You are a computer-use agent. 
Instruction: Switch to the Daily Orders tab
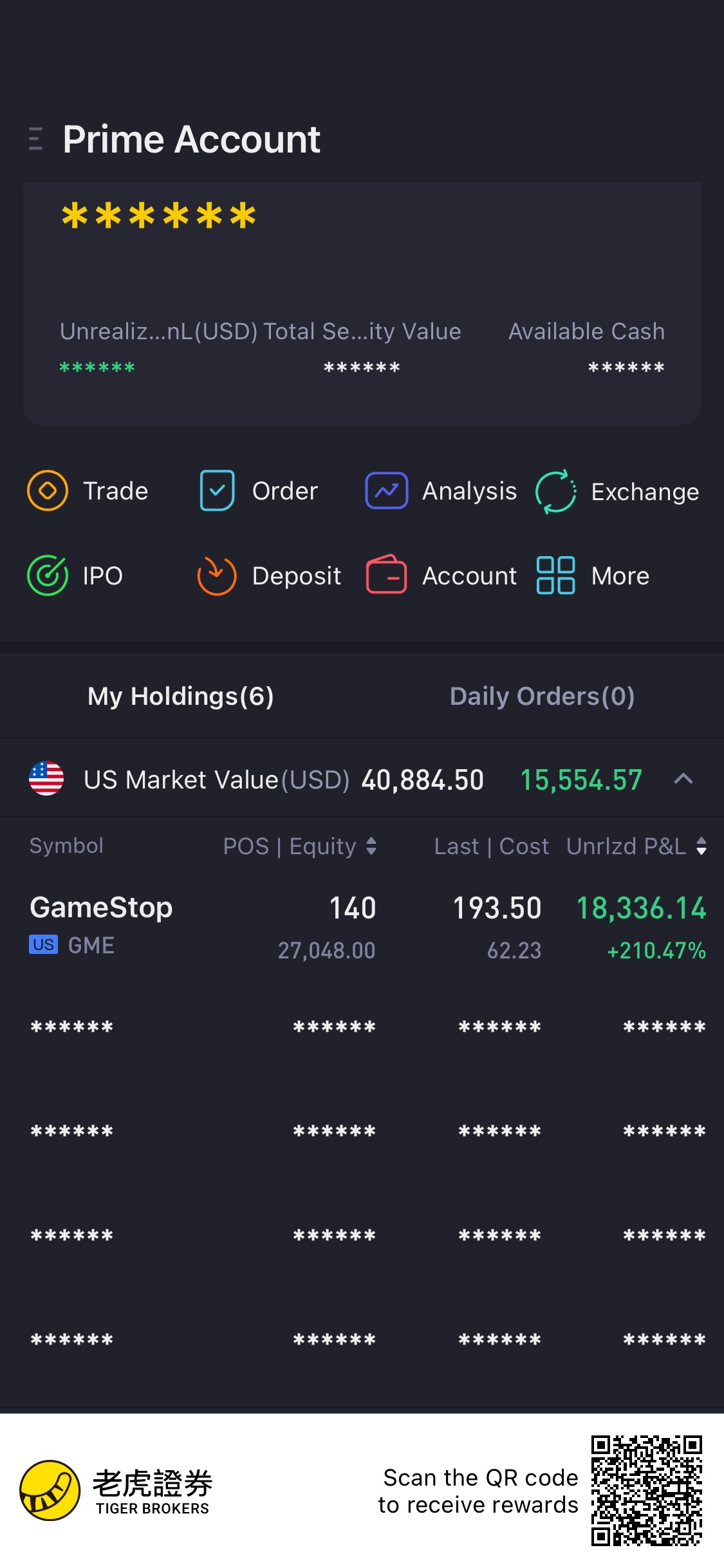pyautogui.click(x=543, y=696)
